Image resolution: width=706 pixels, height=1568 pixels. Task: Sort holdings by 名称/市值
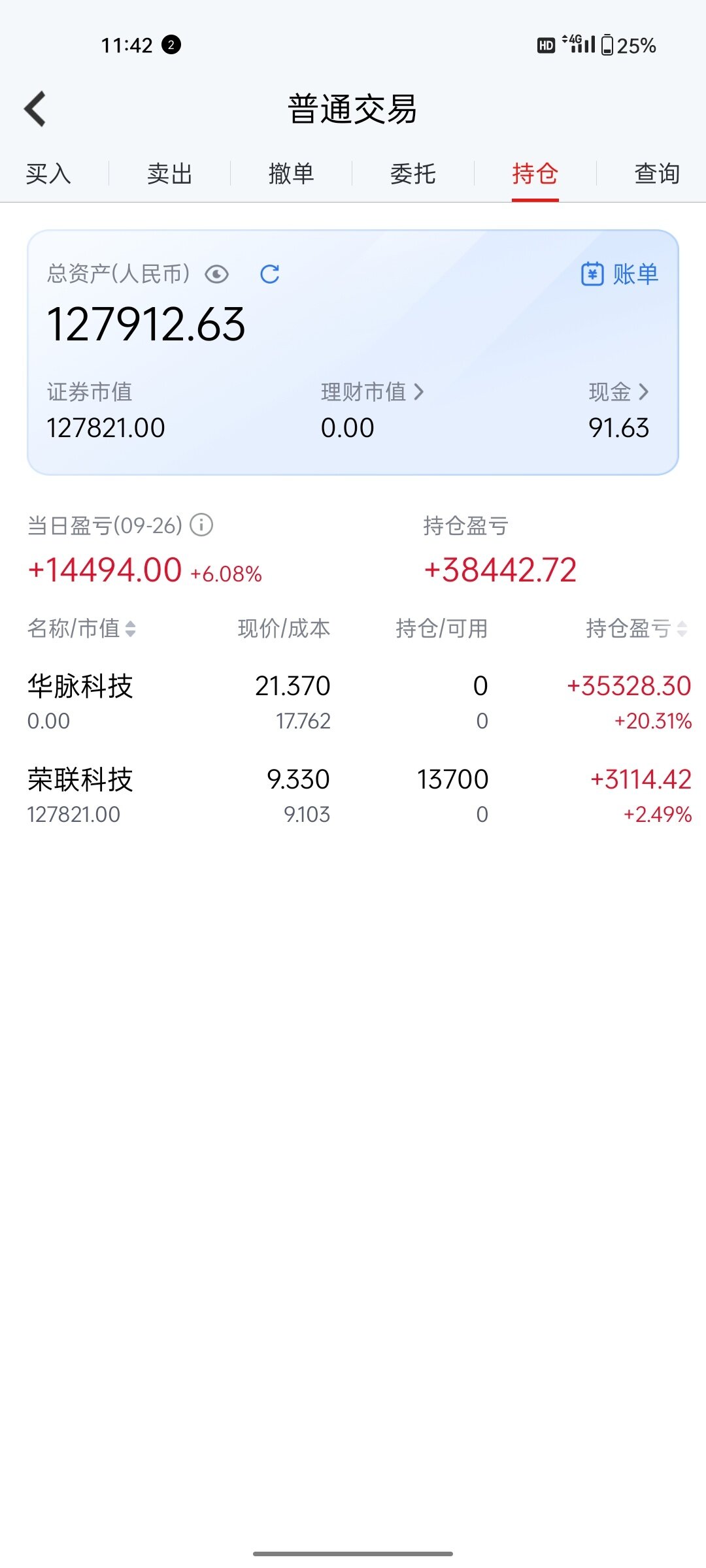click(x=82, y=629)
